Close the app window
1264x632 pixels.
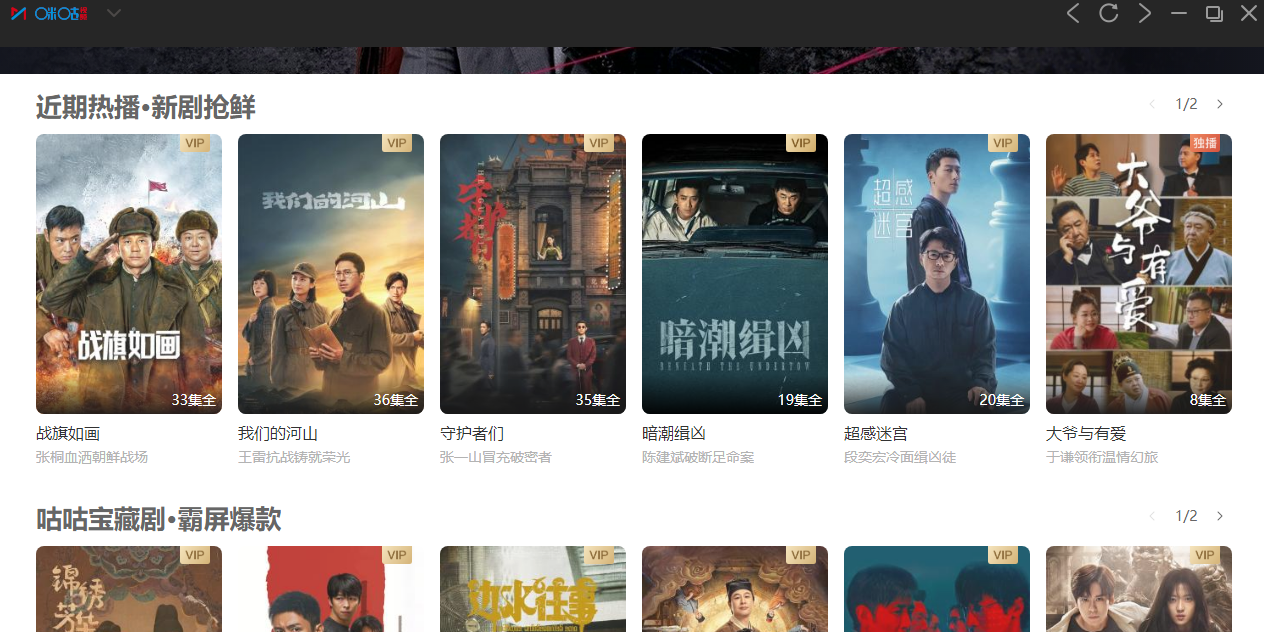1249,13
